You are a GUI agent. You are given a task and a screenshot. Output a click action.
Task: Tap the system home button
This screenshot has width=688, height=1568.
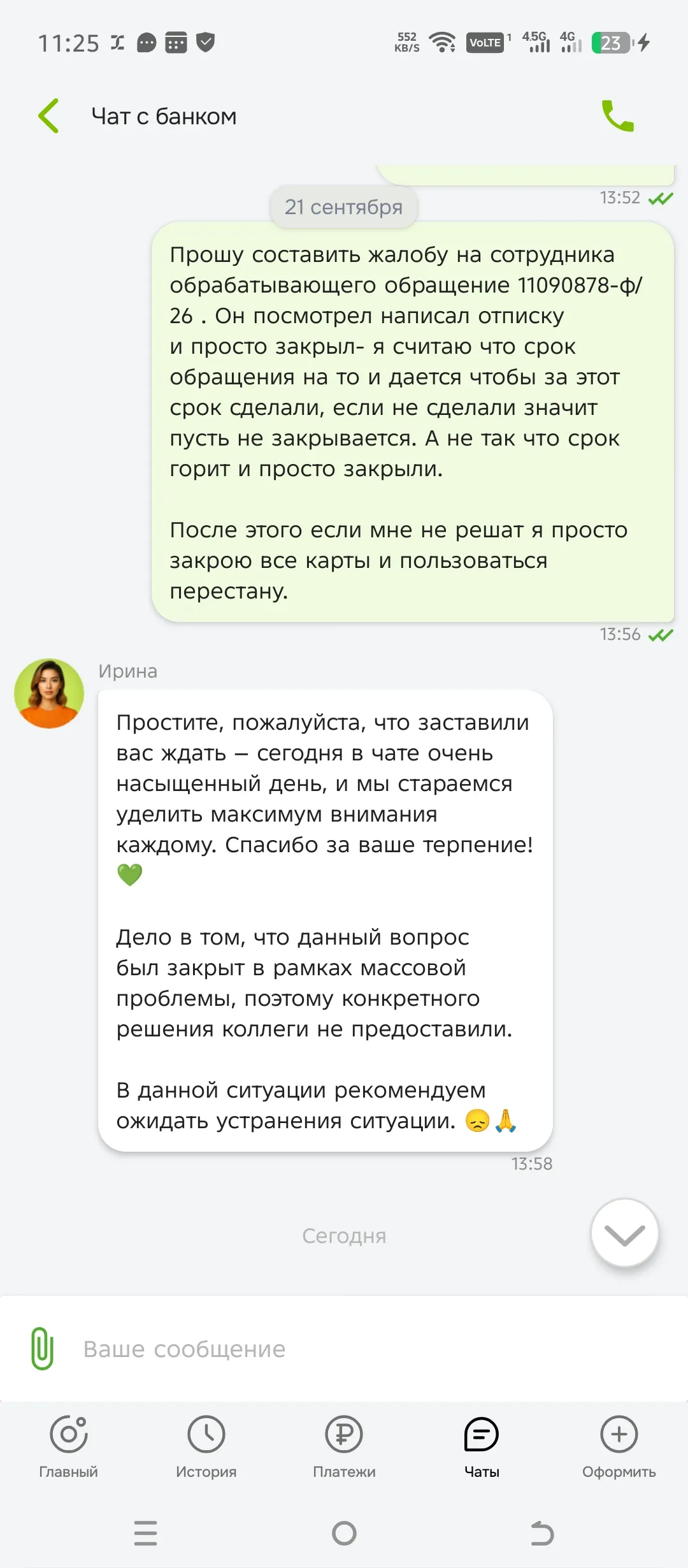pos(344,1533)
